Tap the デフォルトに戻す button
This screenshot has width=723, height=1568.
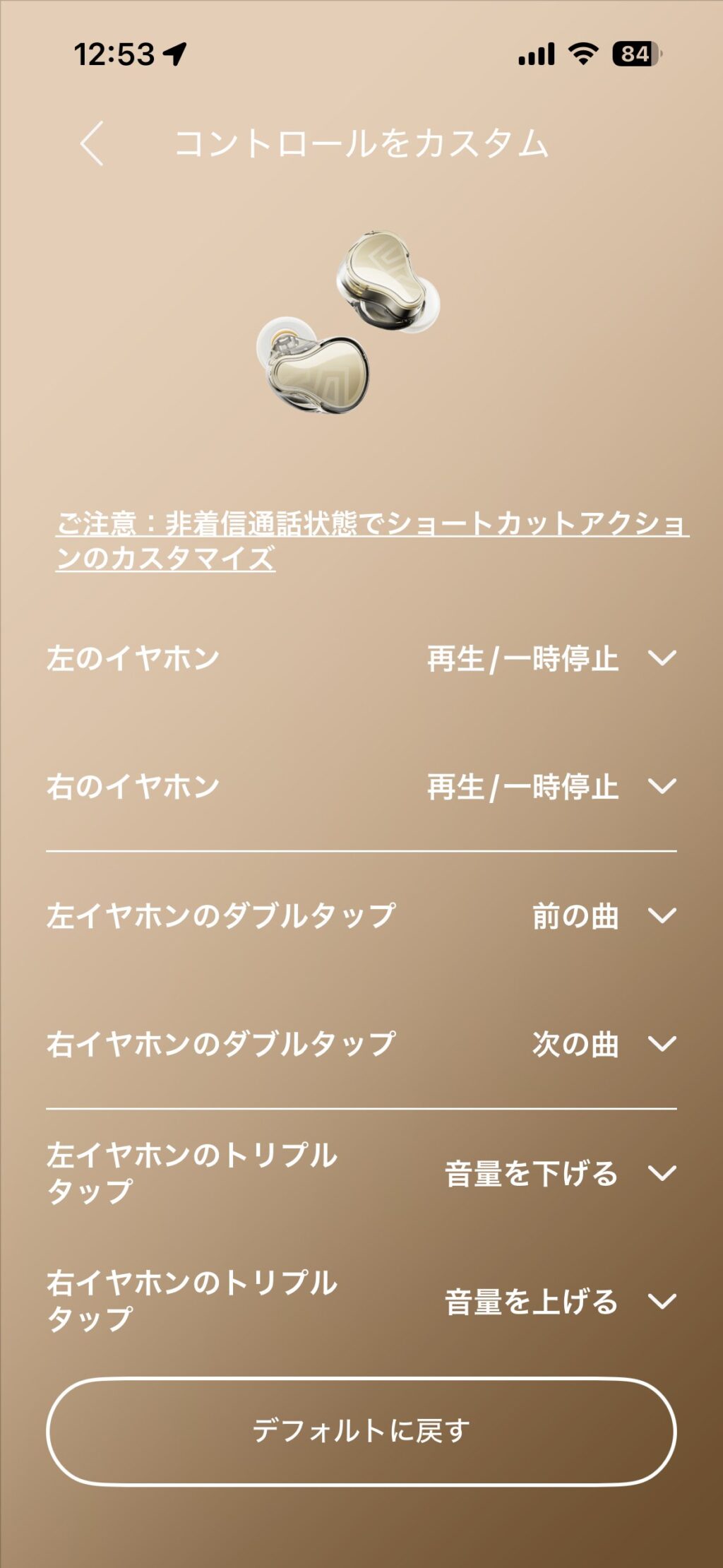361,1431
